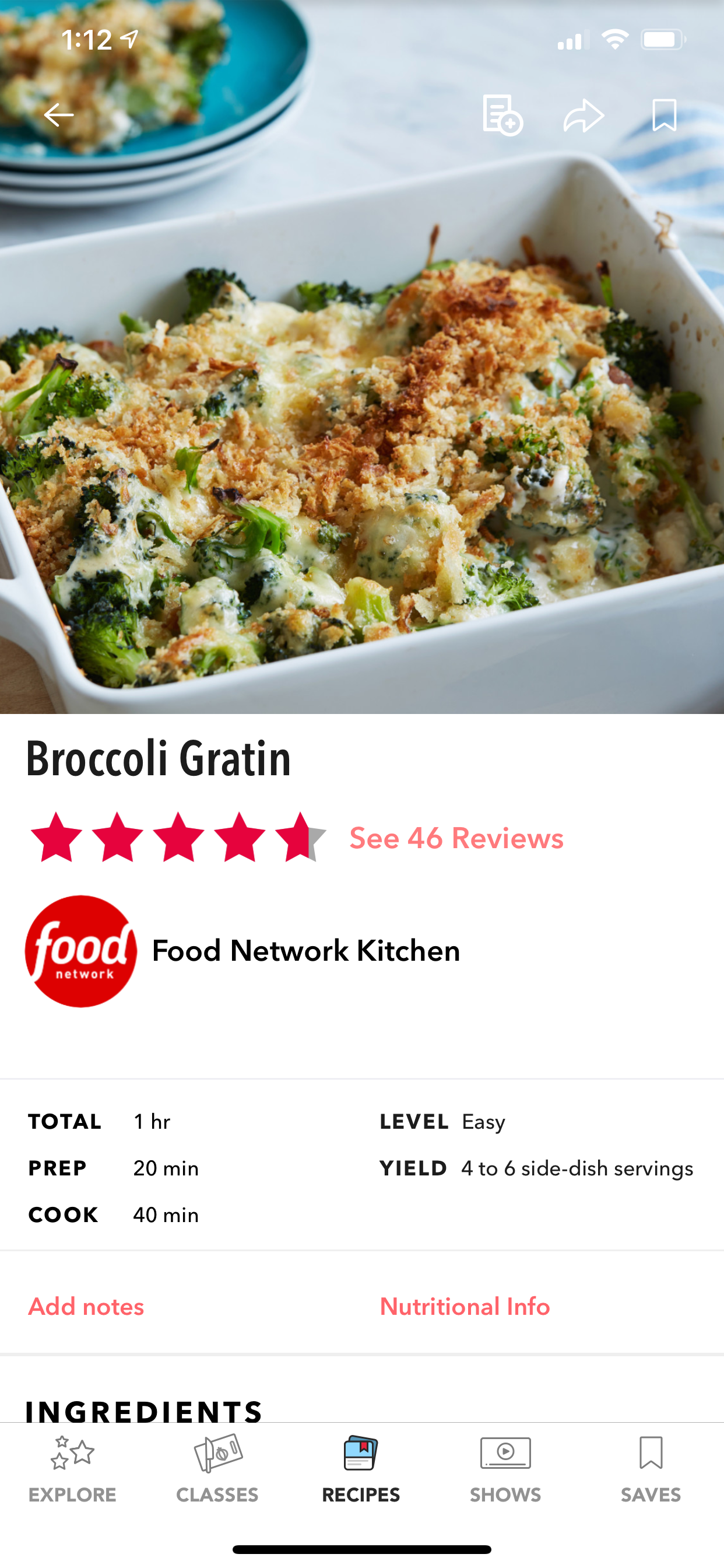This screenshot has width=724, height=1568.
Task: Share the Broccoli Gratin recipe
Action: (584, 115)
